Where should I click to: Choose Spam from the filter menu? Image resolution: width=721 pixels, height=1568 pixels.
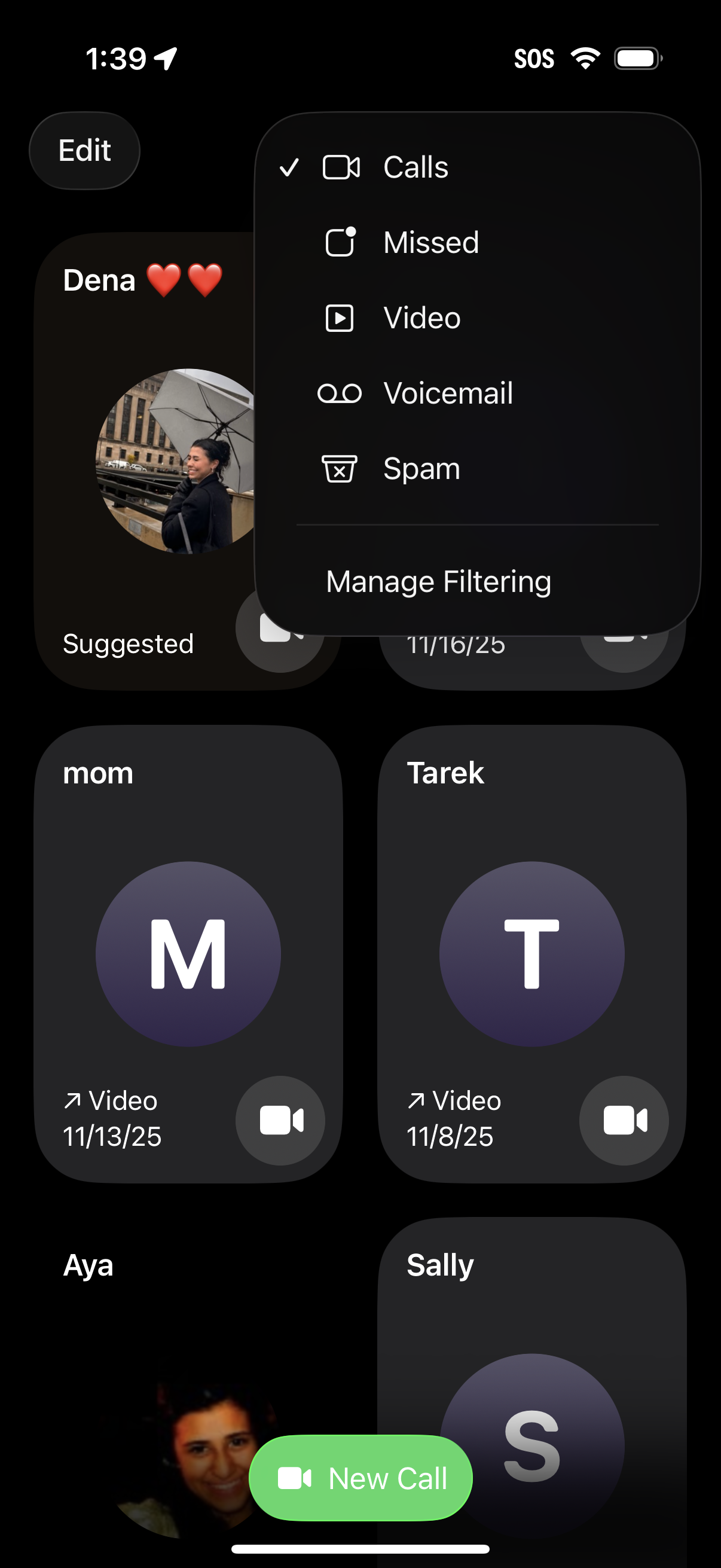coord(422,468)
